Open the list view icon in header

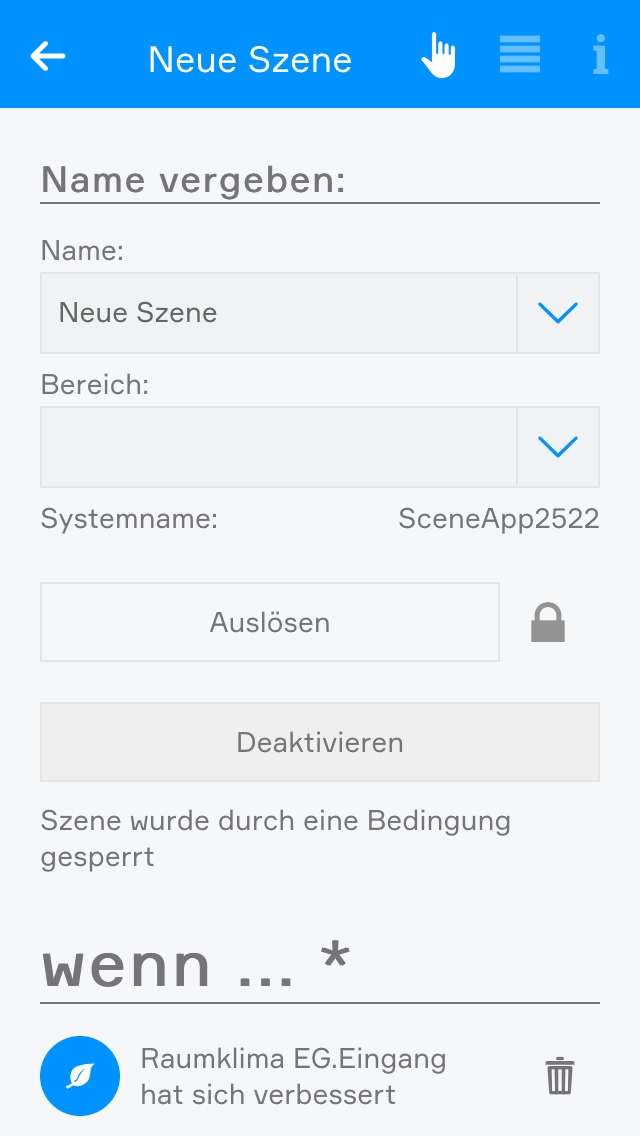(520, 55)
